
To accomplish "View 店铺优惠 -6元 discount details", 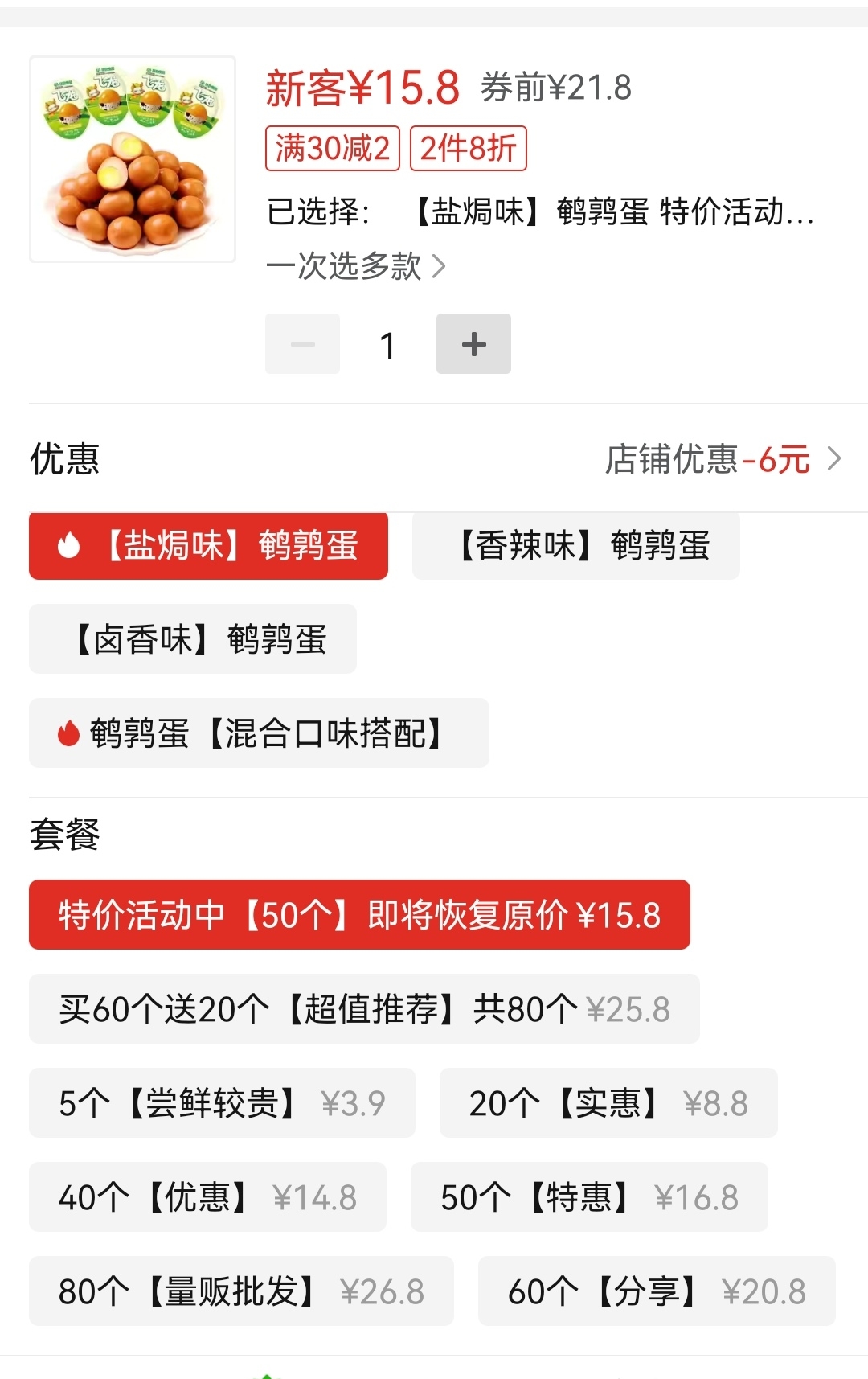I will (x=722, y=459).
